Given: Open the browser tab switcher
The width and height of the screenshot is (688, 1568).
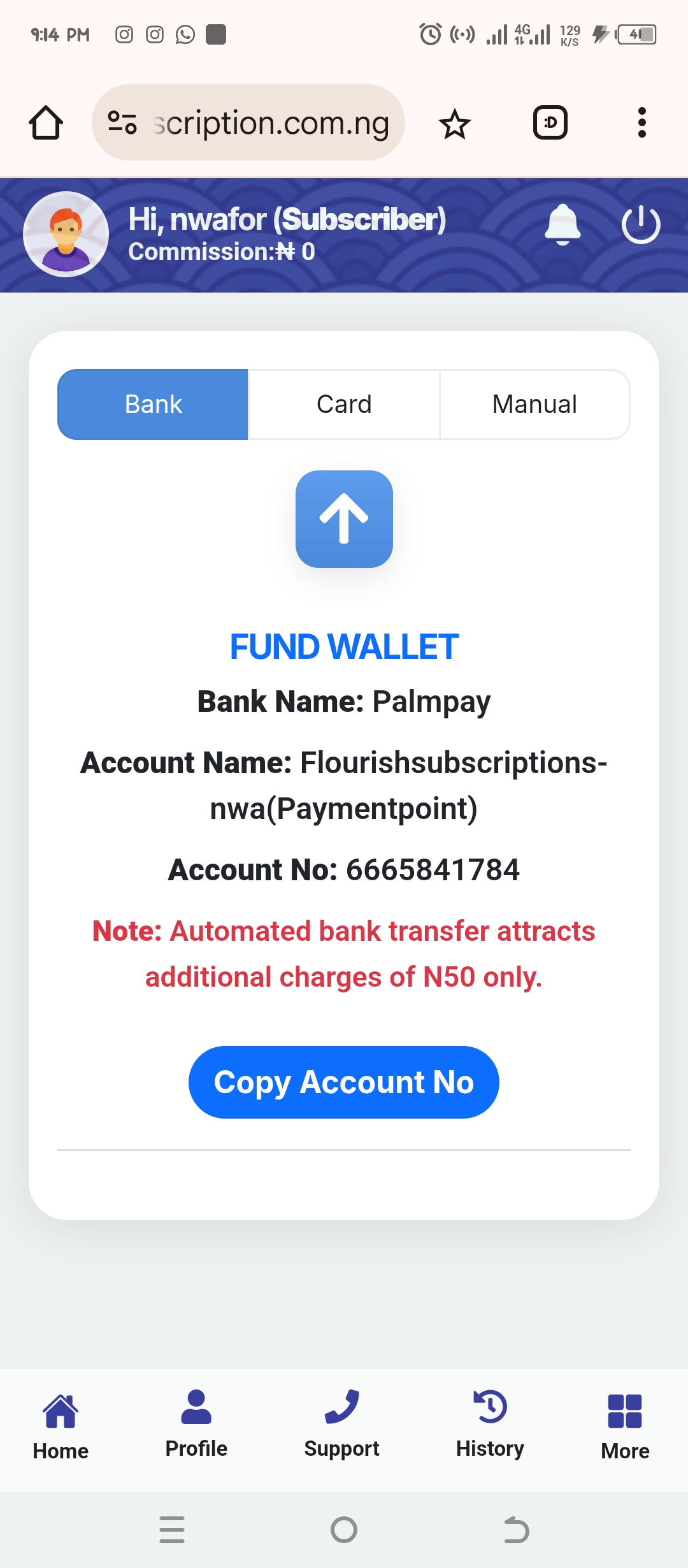Looking at the screenshot, I should [x=549, y=122].
